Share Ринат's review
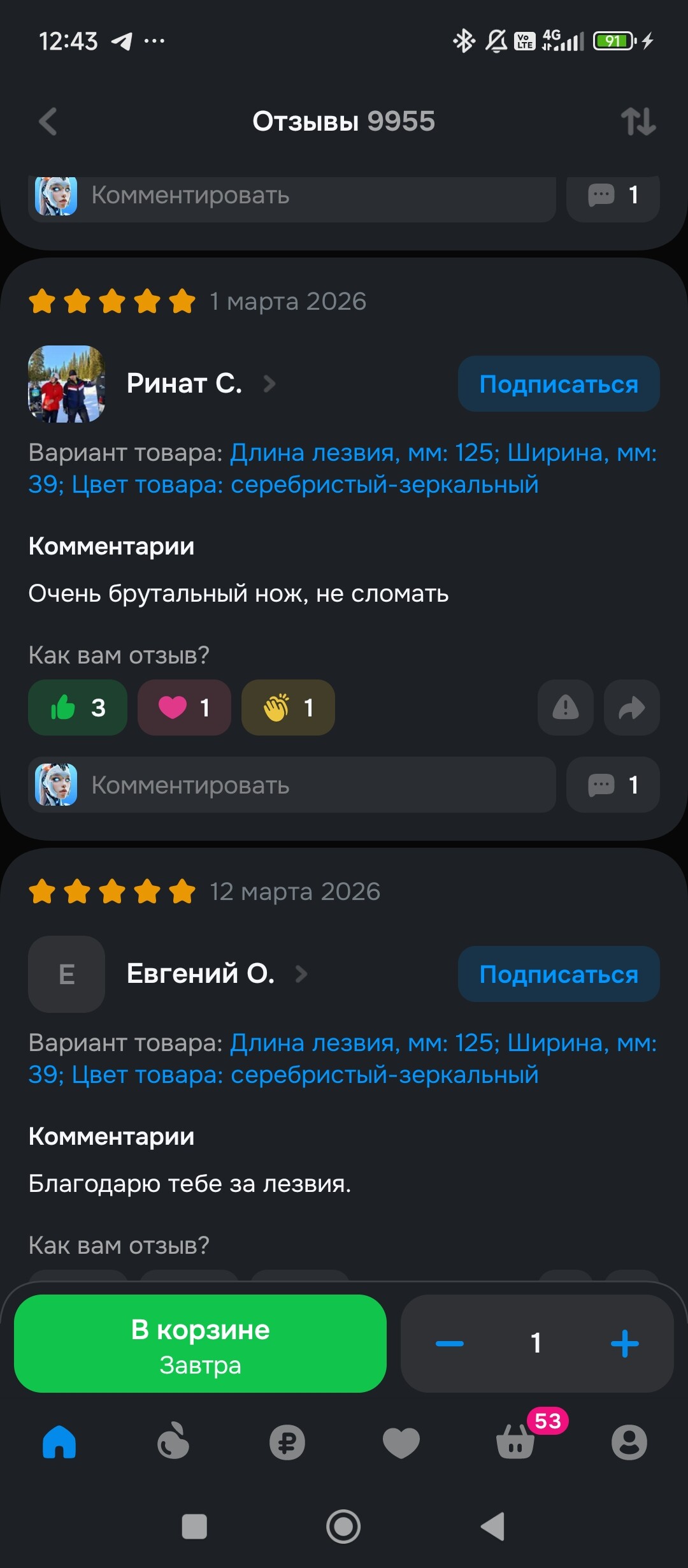688x1568 pixels. pos(631,708)
